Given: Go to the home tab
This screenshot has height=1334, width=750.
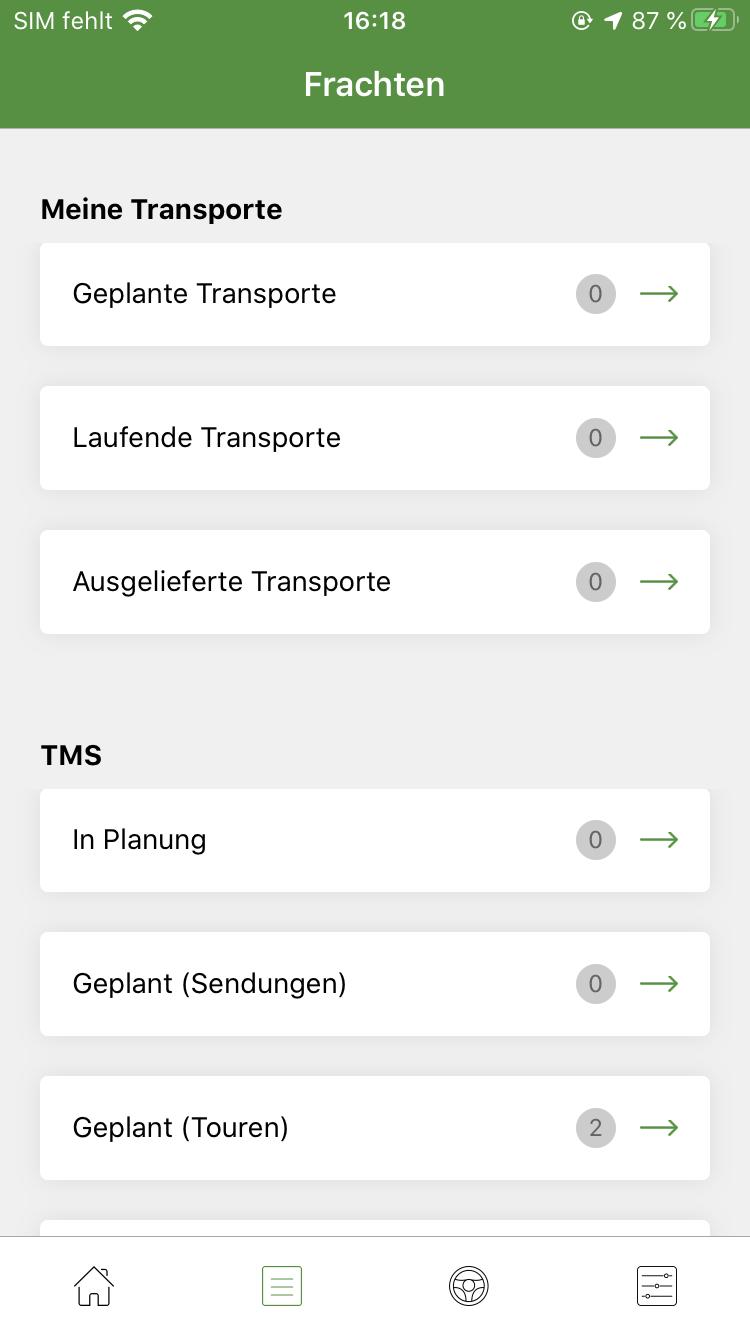Looking at the screenshot, I should pos(94,1286).
